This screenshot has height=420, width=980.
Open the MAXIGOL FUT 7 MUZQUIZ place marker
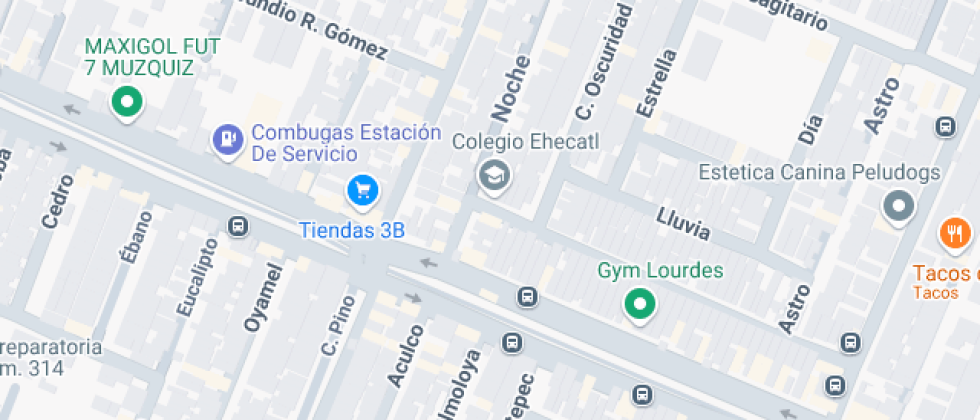point(126,102)
